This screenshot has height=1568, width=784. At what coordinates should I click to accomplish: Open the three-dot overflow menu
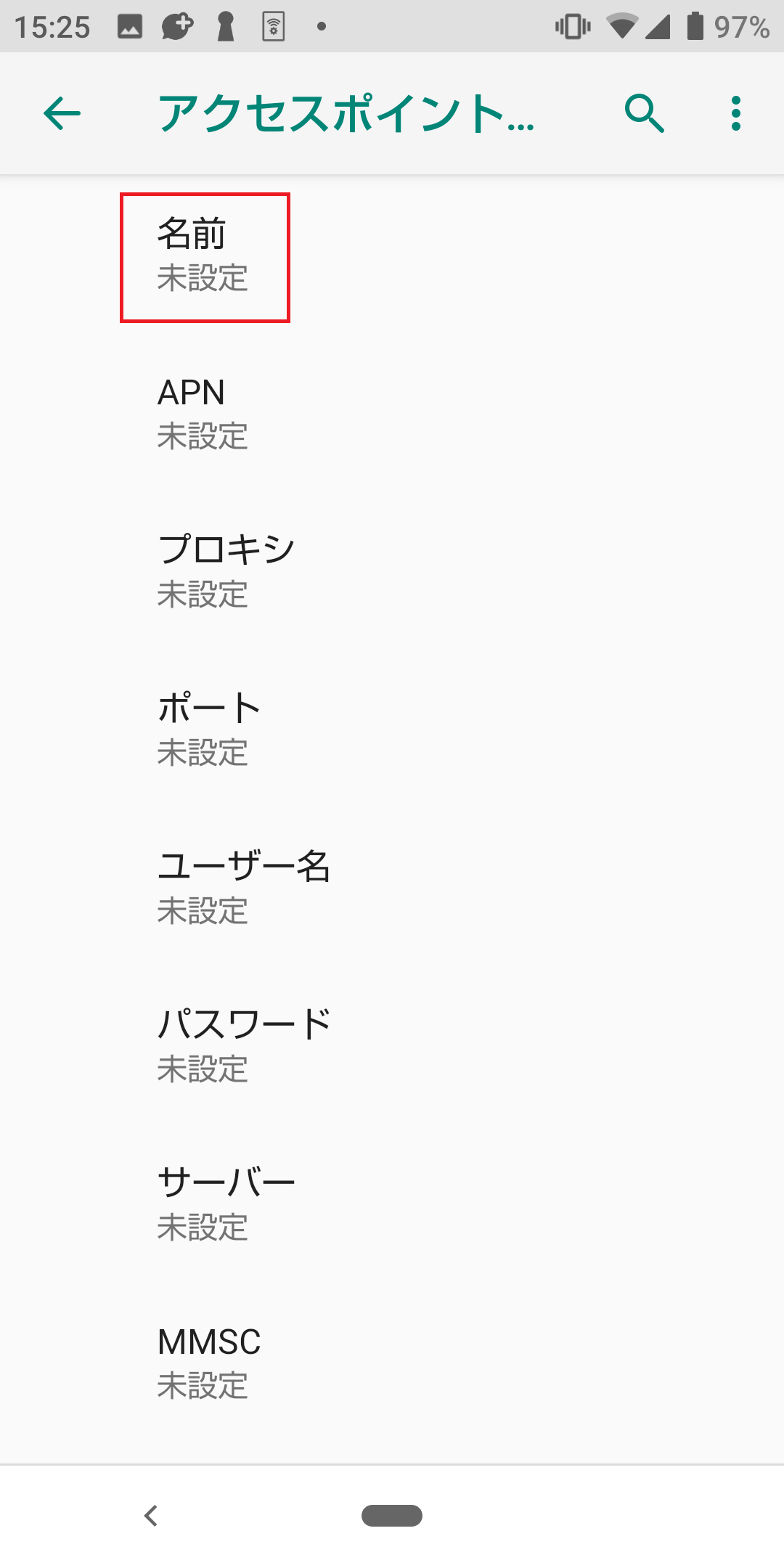tap(736, 113)
